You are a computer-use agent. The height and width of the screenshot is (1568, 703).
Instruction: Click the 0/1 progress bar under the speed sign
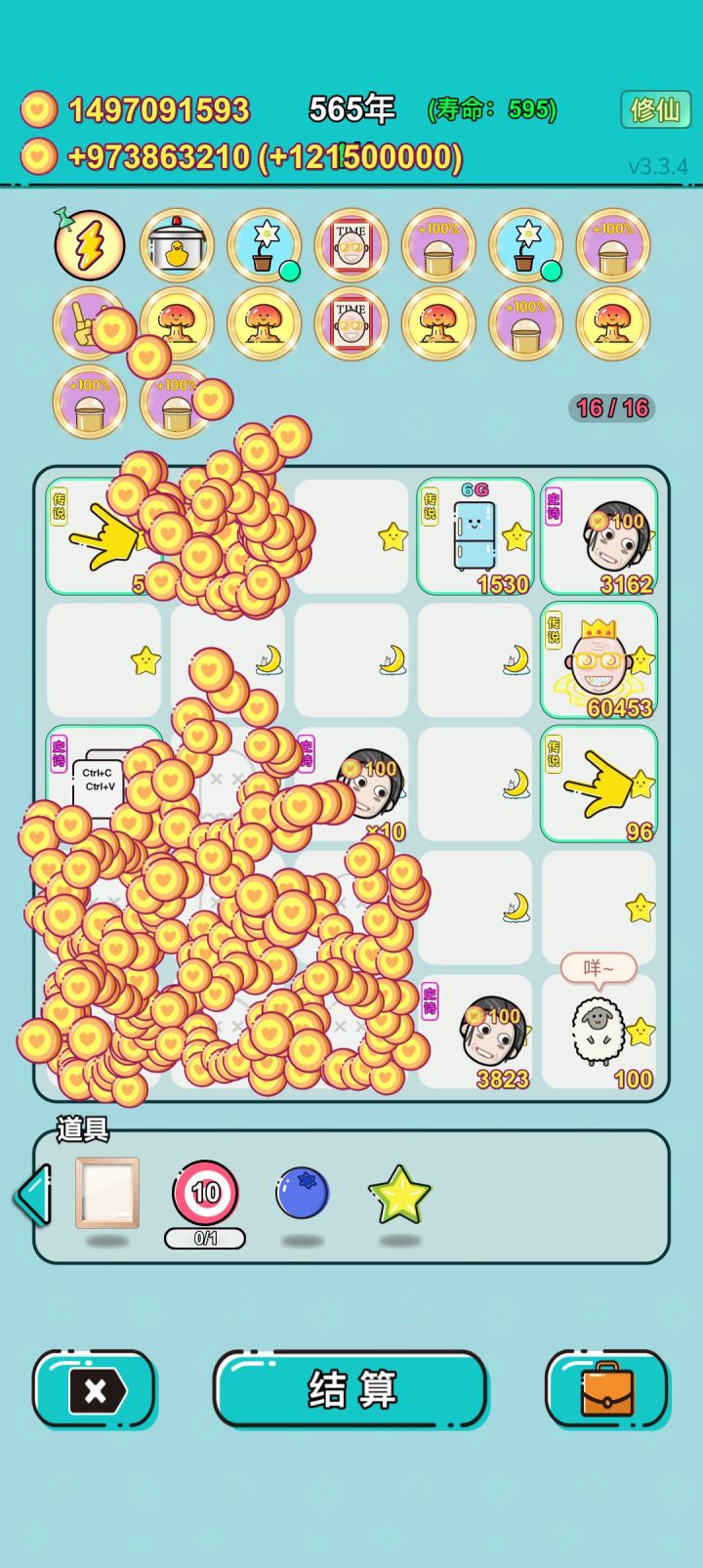point(205,1239)
